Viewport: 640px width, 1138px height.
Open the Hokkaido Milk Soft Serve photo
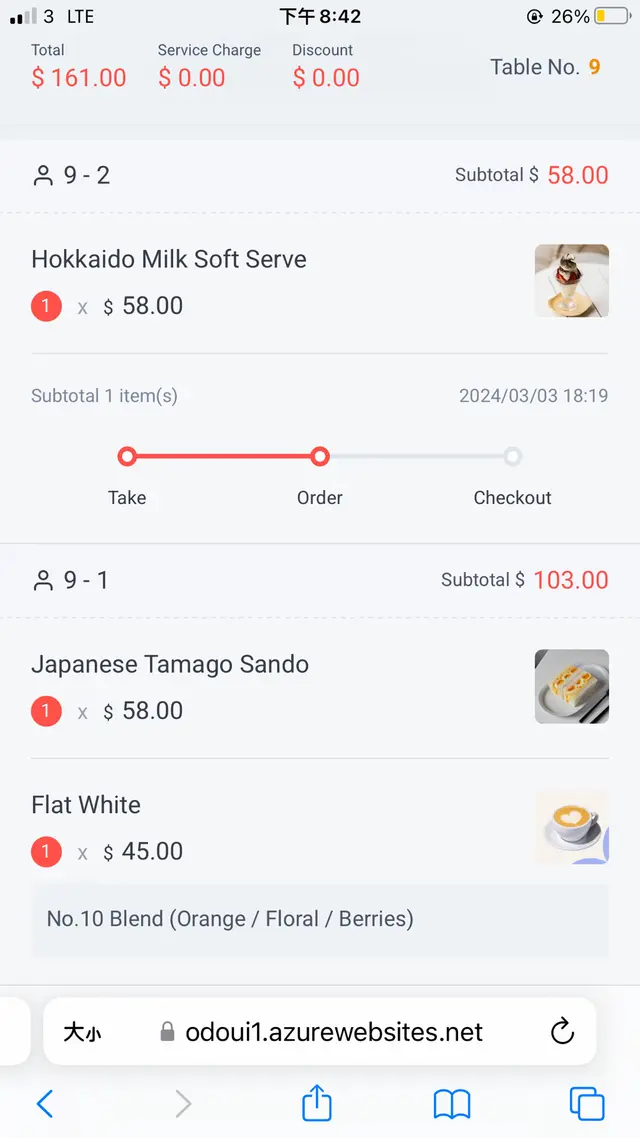pos(571,281)
